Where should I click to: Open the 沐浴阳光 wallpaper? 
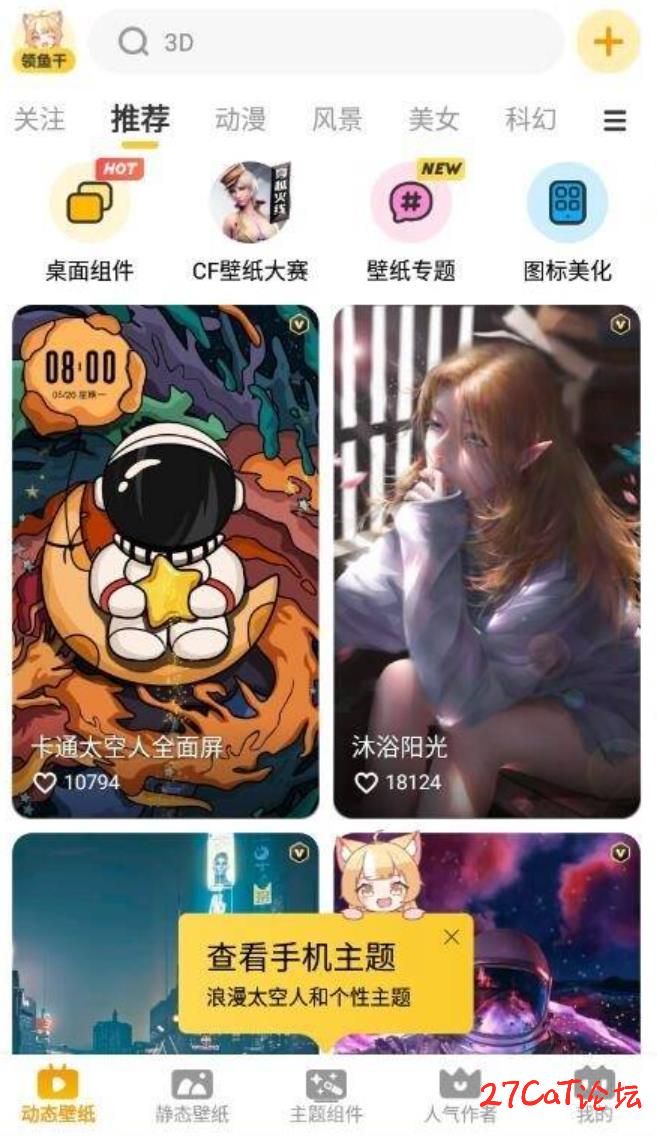487,560
